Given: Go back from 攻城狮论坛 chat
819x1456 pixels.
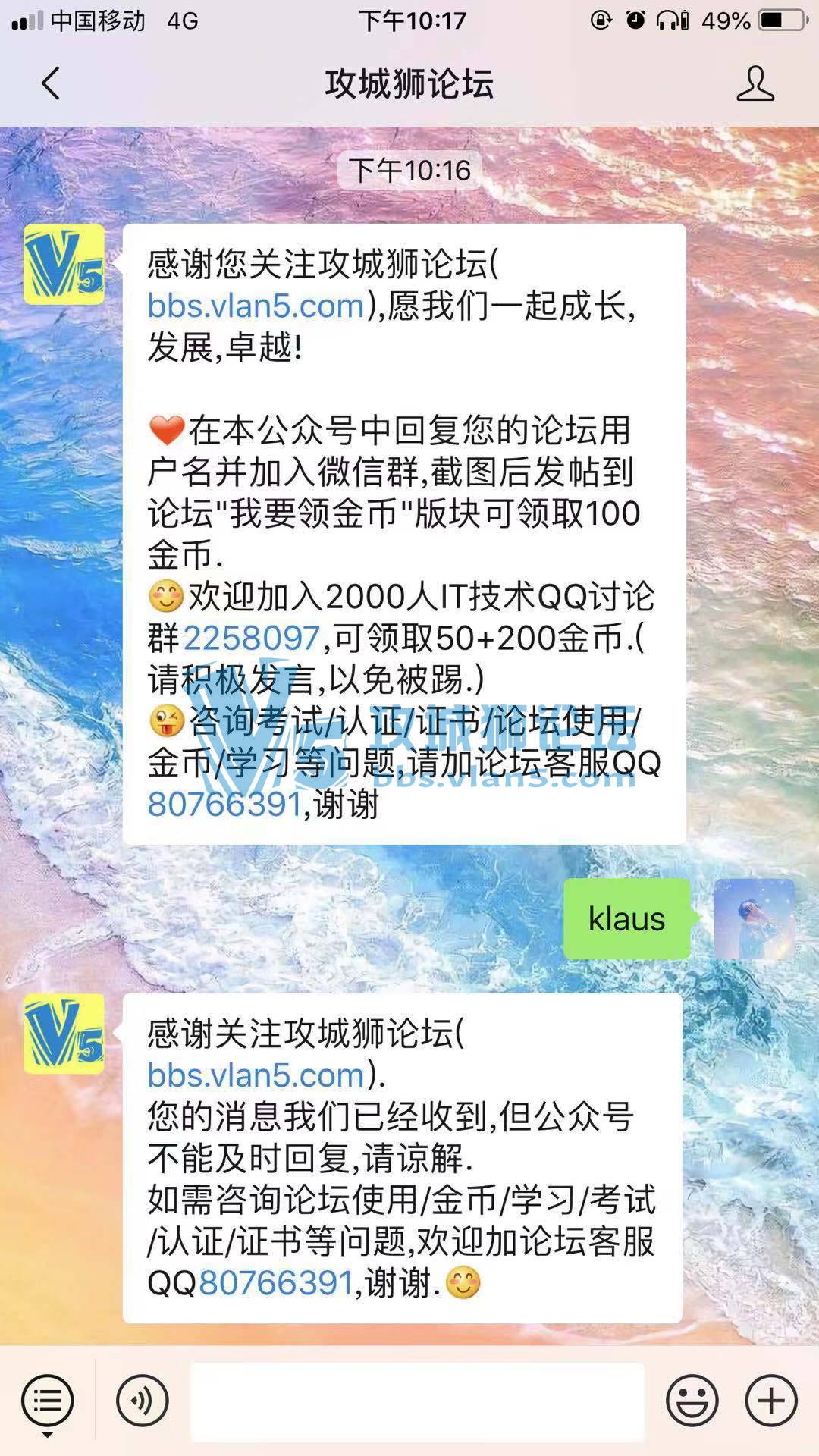Looking at the screenshot, I should pyautogui.click(x=50, y=83).
